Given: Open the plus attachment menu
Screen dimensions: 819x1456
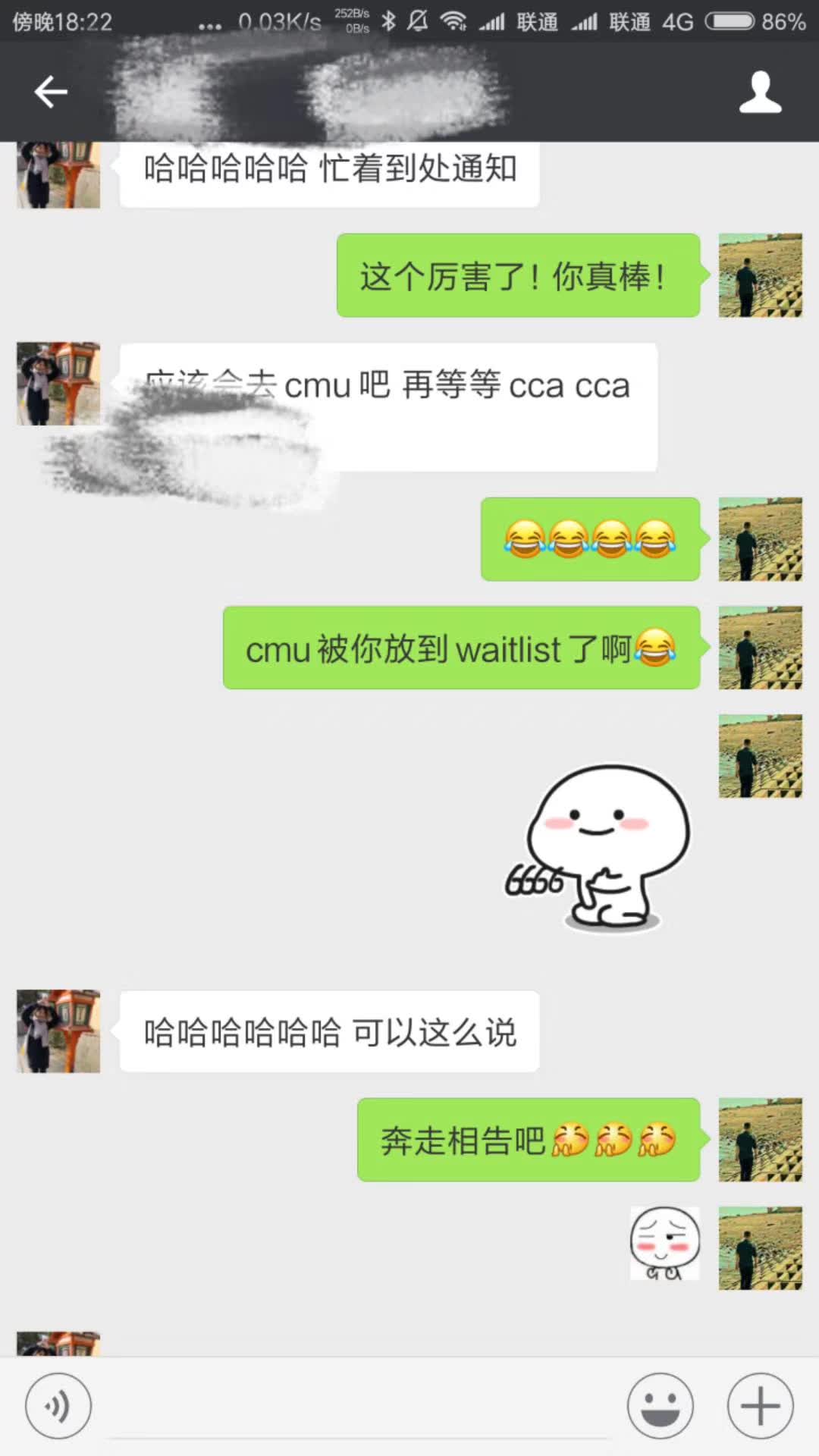Looking at the screenshot, I should tap(760, 1406).
